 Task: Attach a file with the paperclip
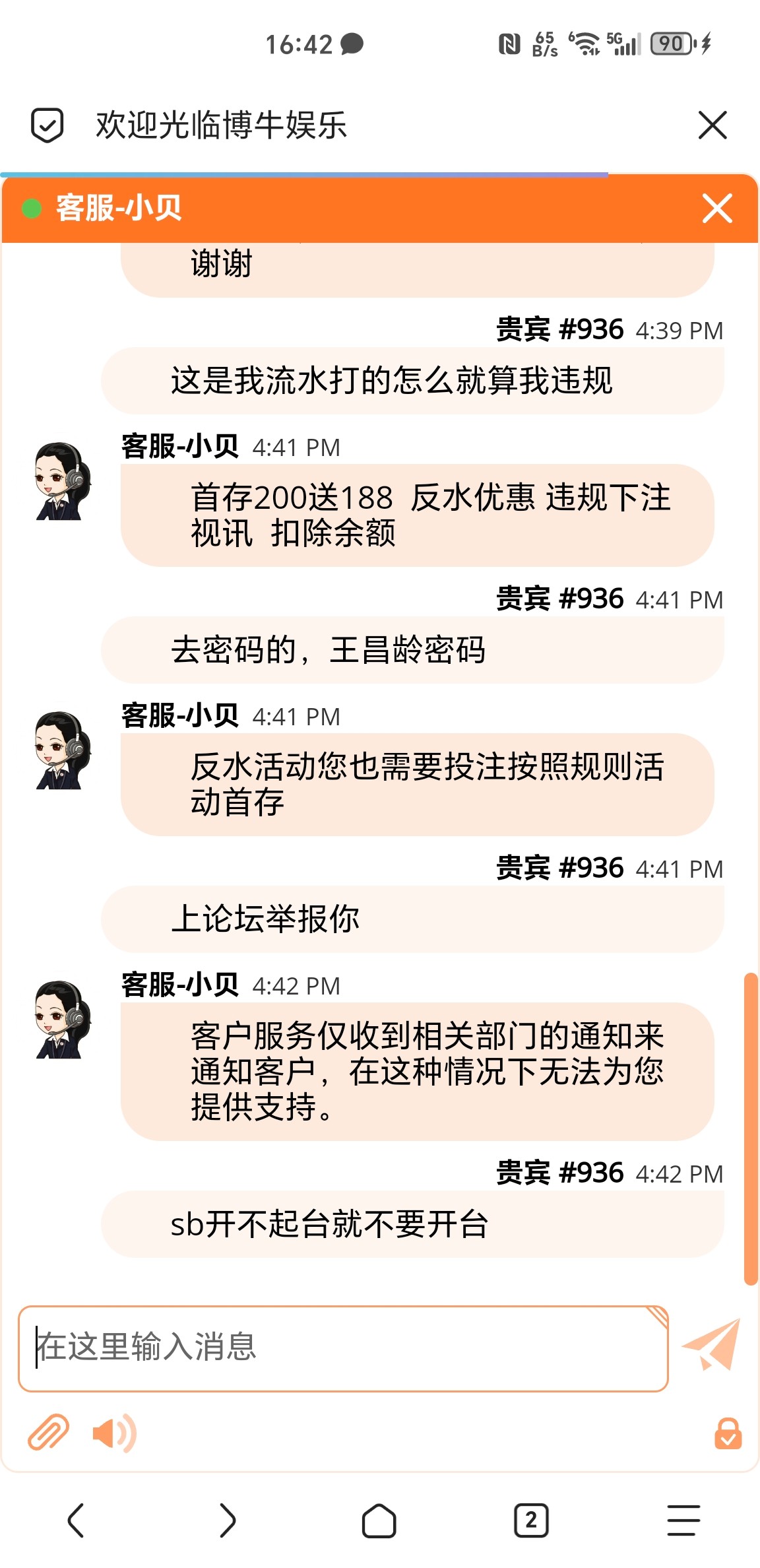[48, 1432]
